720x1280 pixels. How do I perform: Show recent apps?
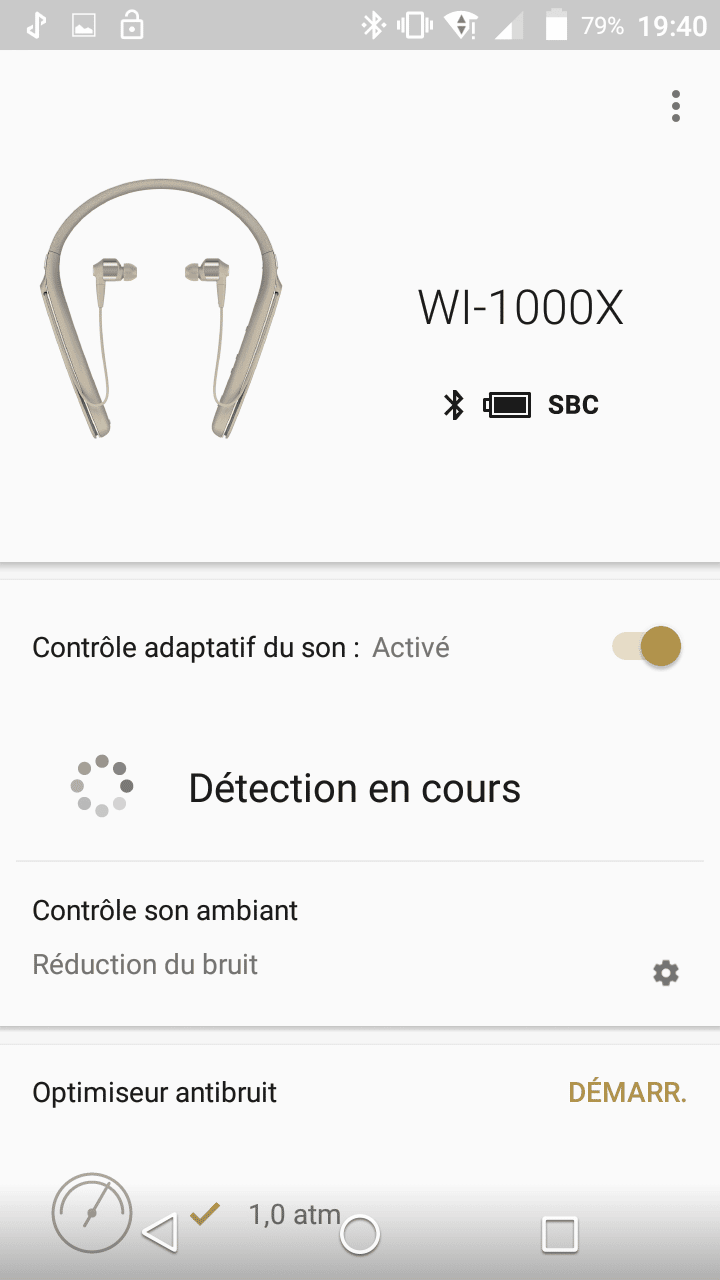[x=559, y=1235]
